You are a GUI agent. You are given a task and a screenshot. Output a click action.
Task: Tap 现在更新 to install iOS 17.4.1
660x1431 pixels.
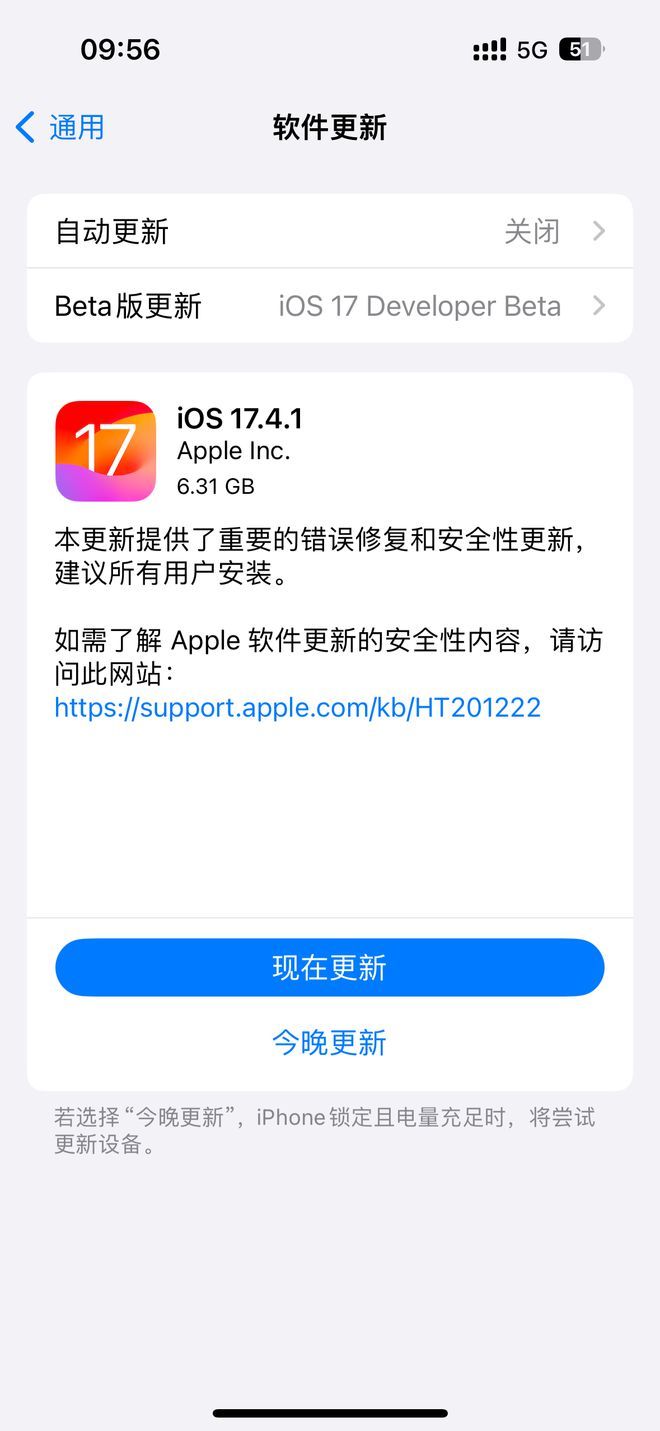click(x=330, y=968)
